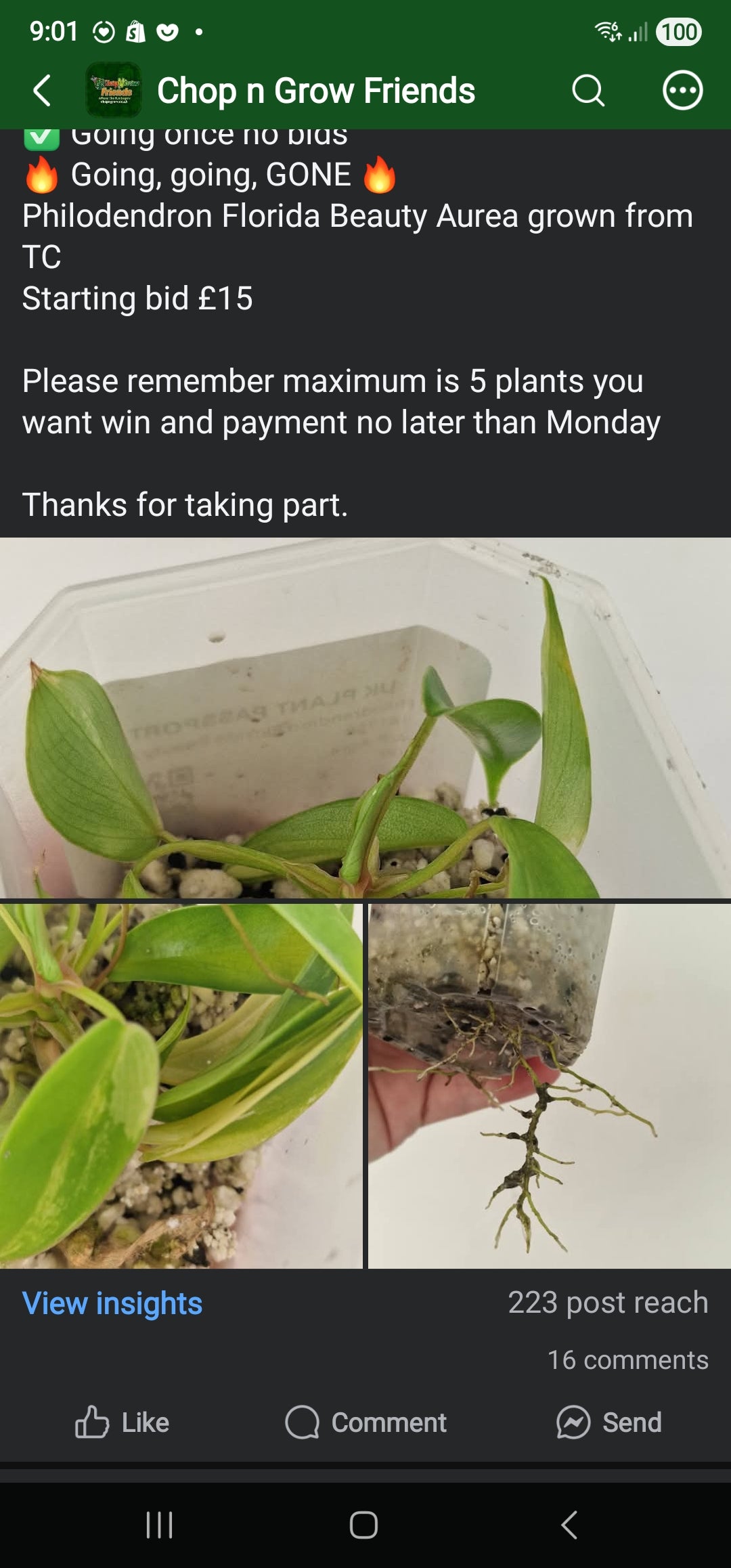Open the 16 comments
The width and height of the screenshot is (731, 1568).
(627, 1360)
